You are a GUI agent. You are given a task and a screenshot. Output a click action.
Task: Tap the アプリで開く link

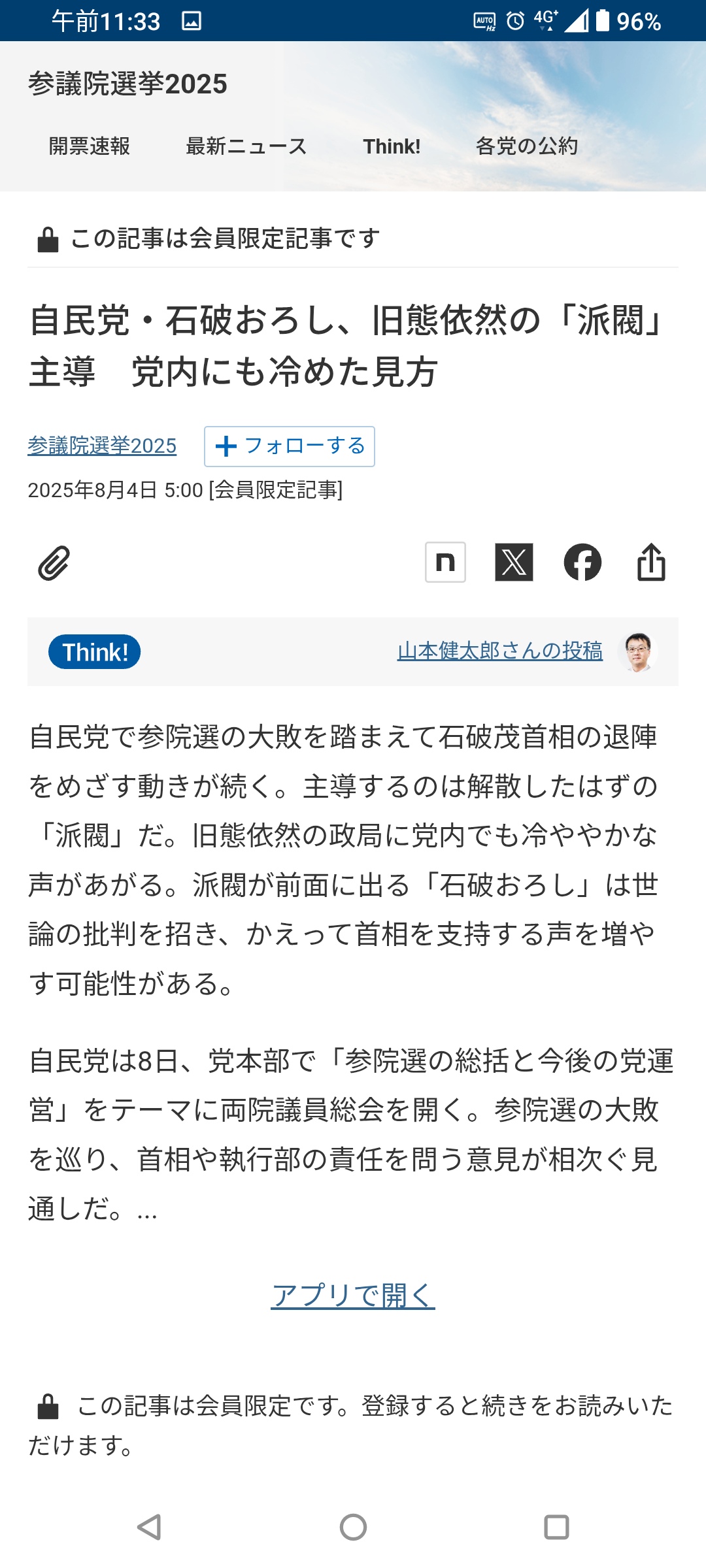click(x=353, y=1295)
